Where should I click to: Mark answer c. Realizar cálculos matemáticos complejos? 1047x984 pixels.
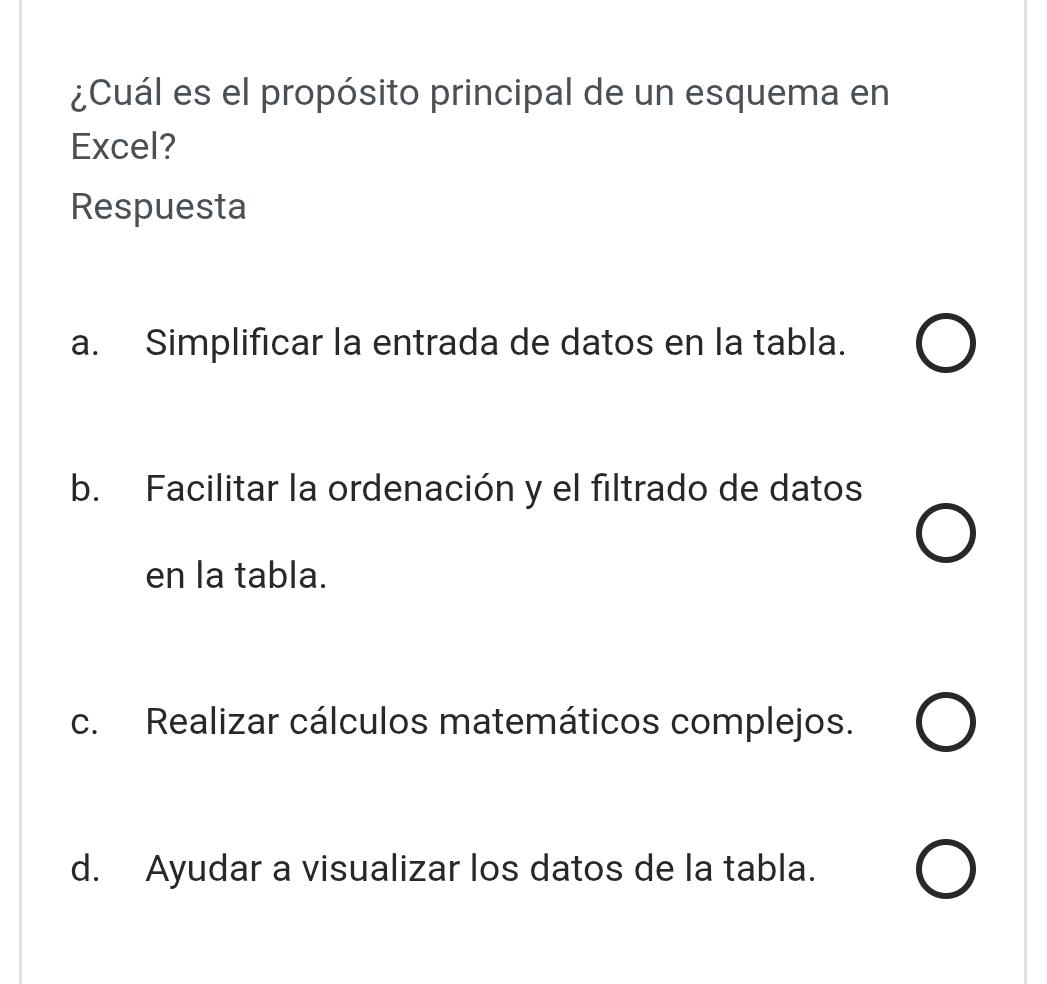pos(943,723)
